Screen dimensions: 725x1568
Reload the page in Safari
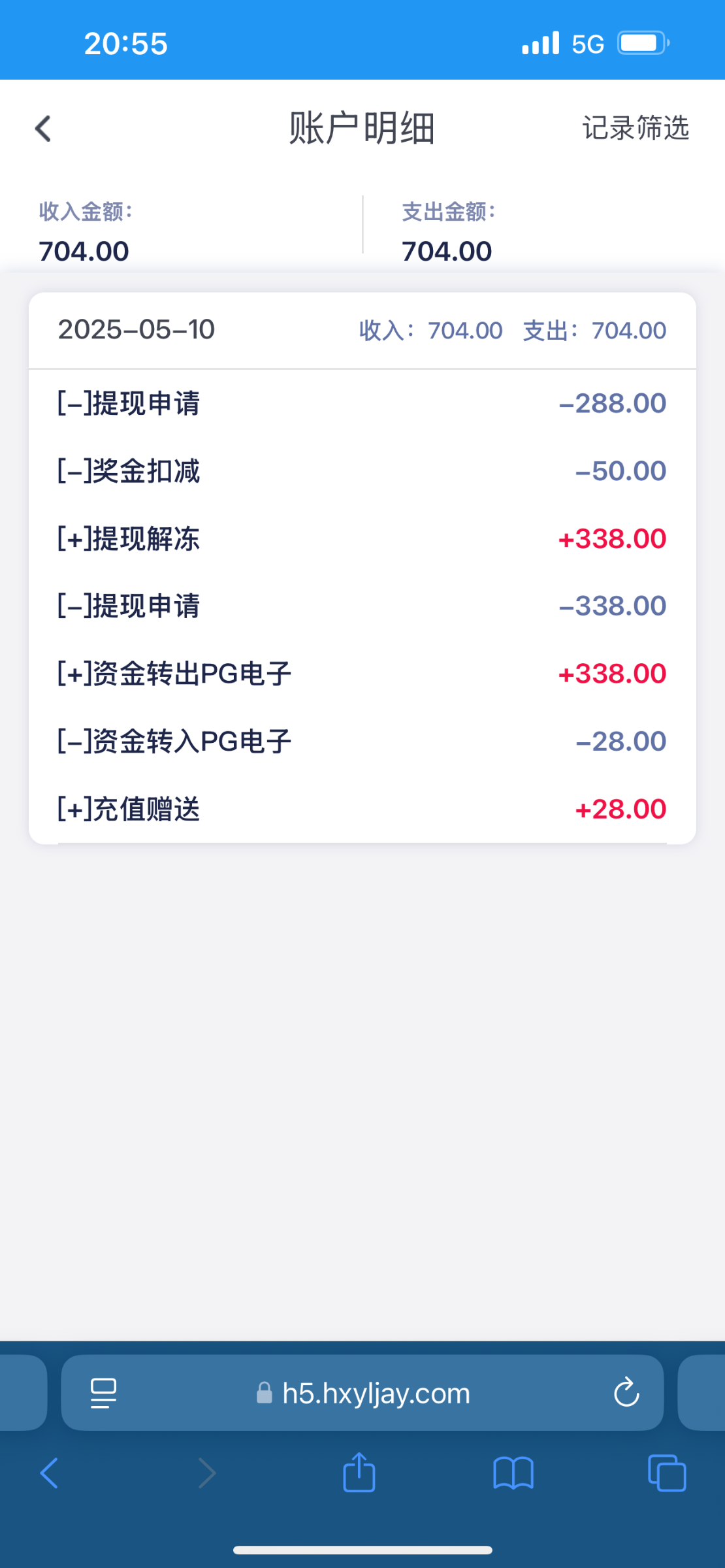[626, 1392]
